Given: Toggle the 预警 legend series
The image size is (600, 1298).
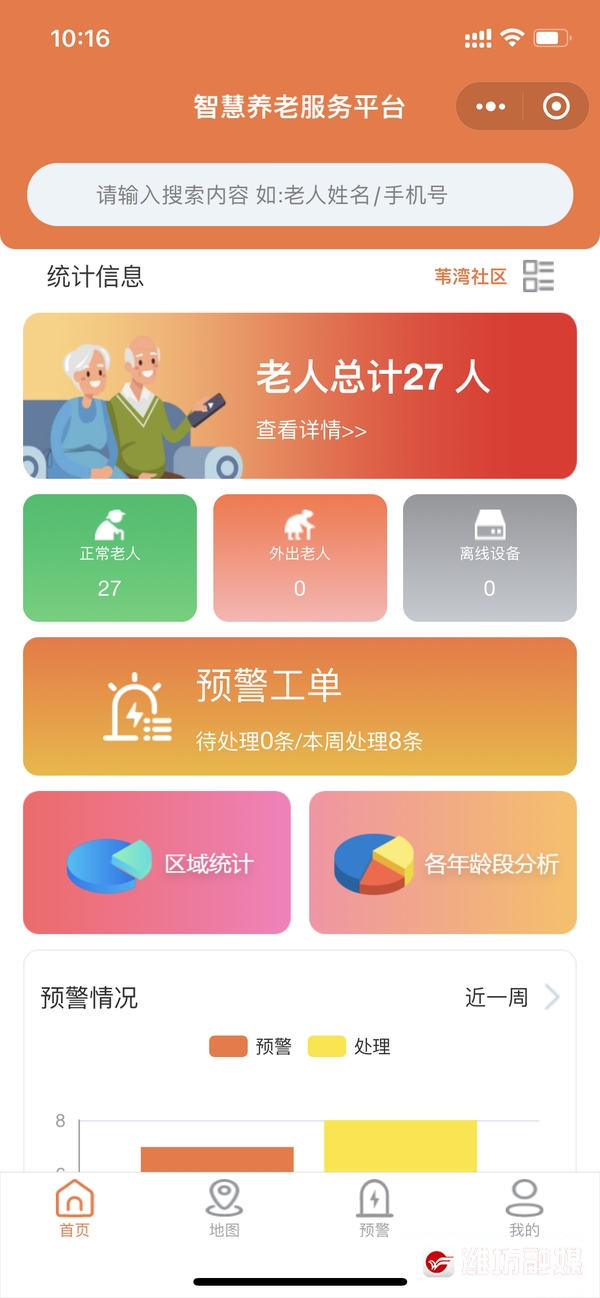Looking at the screenshot, I should 250,1047.
